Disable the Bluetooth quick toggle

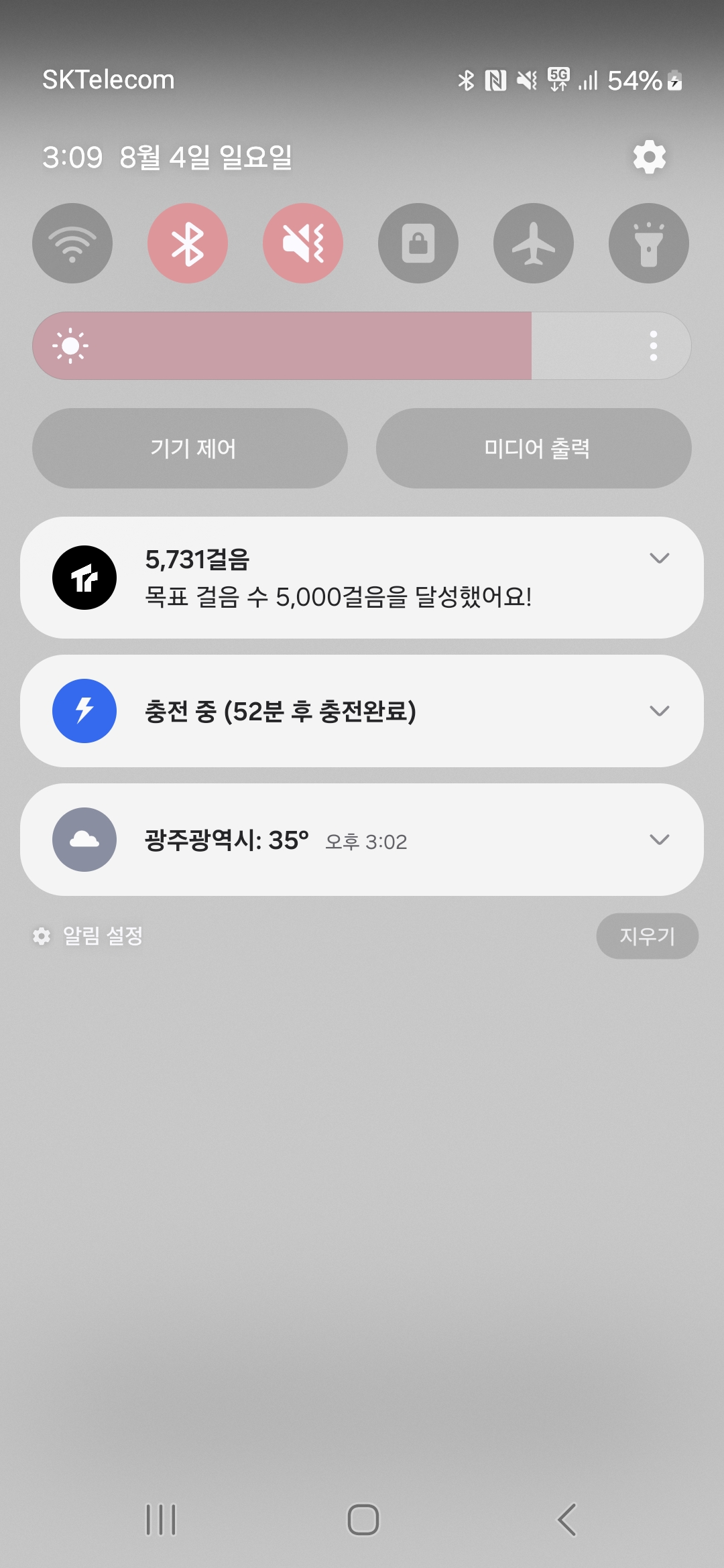[188, 243]
